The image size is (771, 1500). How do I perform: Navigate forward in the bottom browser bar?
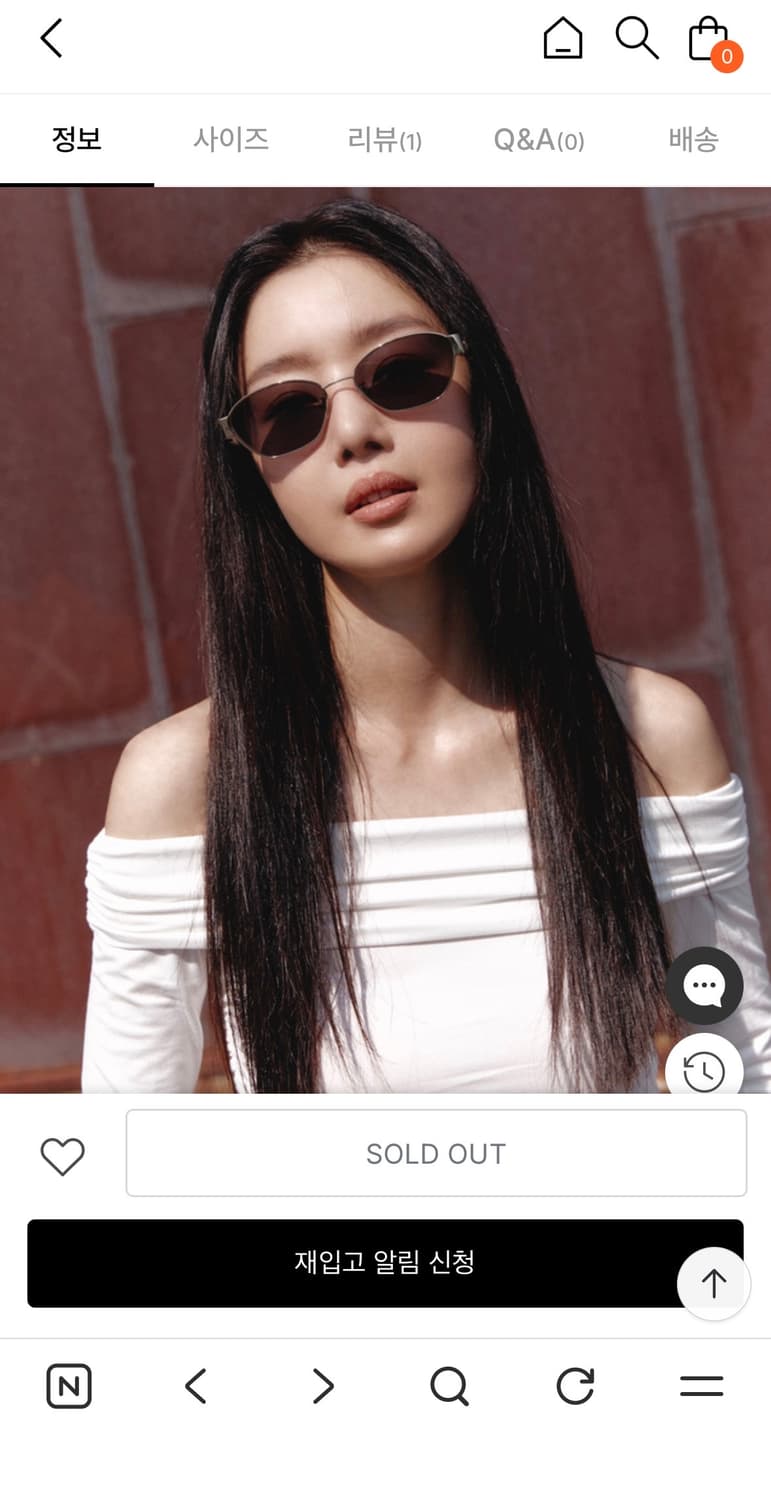[321, 1386]
